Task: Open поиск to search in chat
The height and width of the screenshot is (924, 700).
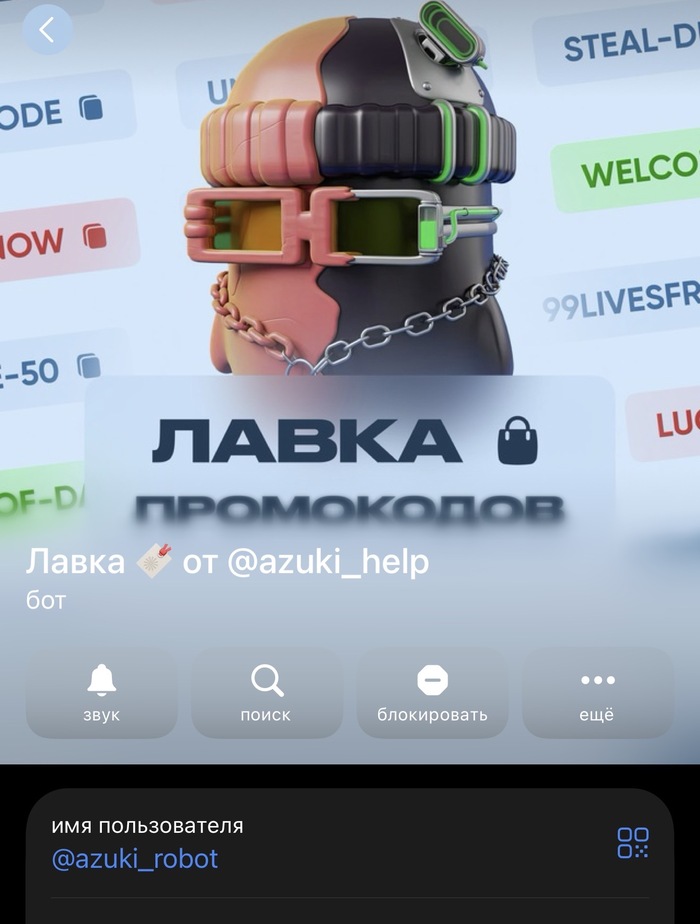Action: click(266, 693)
